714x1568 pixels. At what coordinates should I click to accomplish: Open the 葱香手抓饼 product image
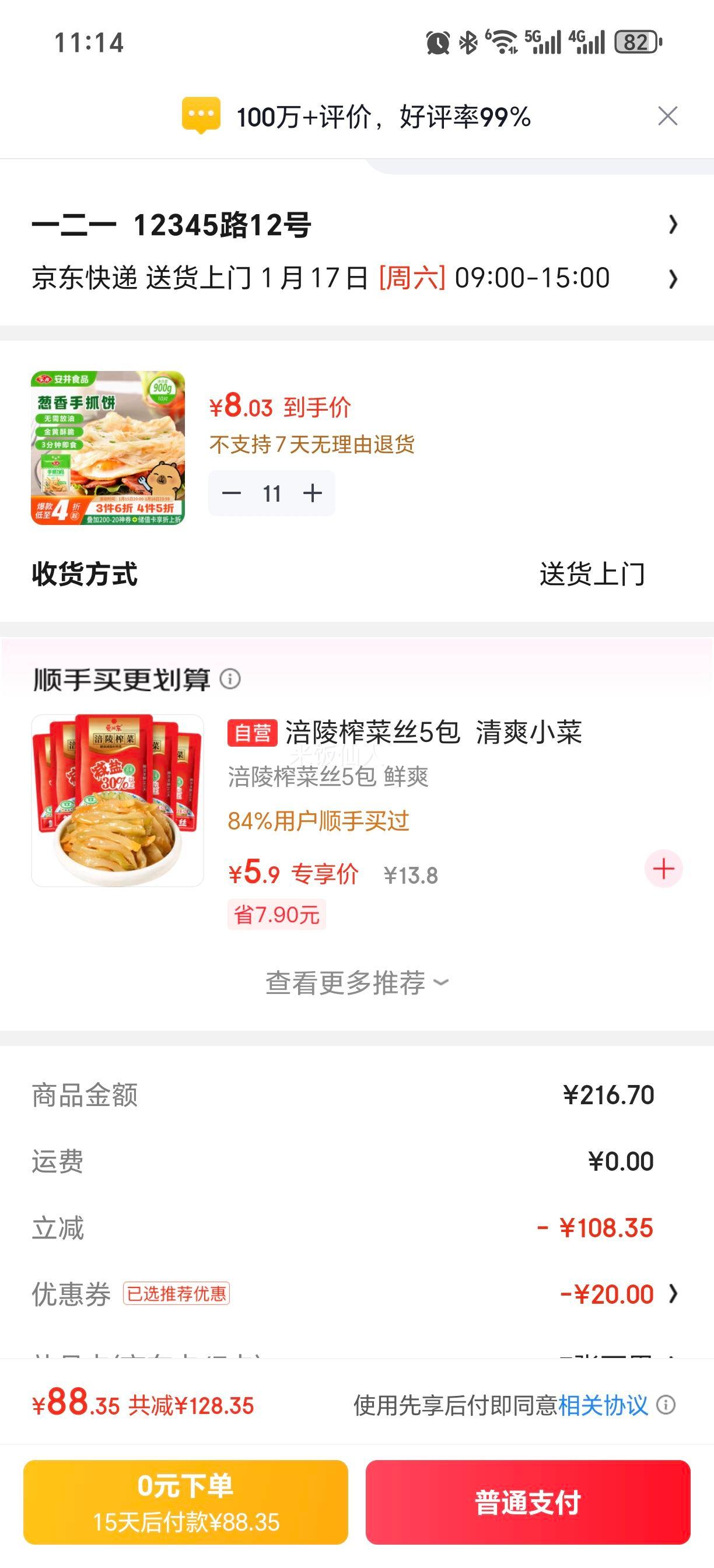[x=108, y=447]
